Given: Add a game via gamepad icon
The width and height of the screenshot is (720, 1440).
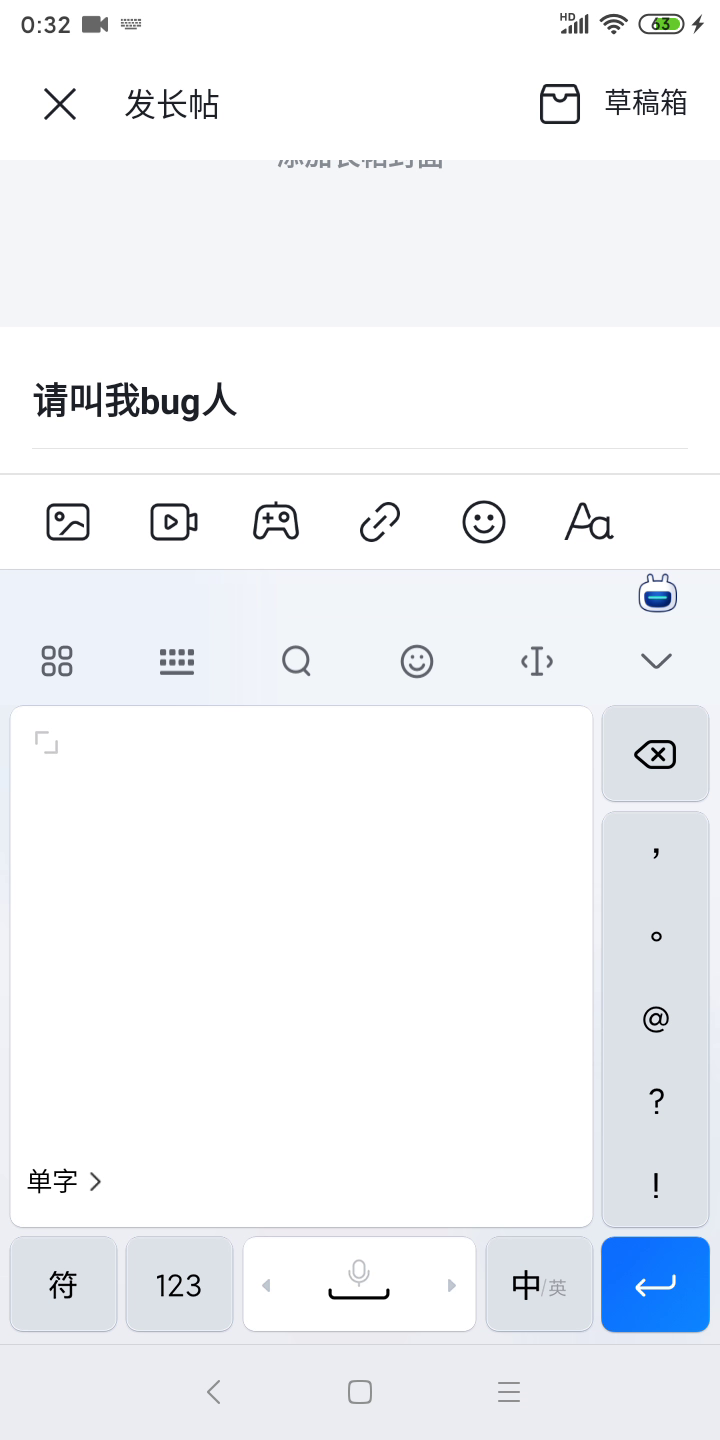Looking at the screenshot, I should tap(276, 522).
